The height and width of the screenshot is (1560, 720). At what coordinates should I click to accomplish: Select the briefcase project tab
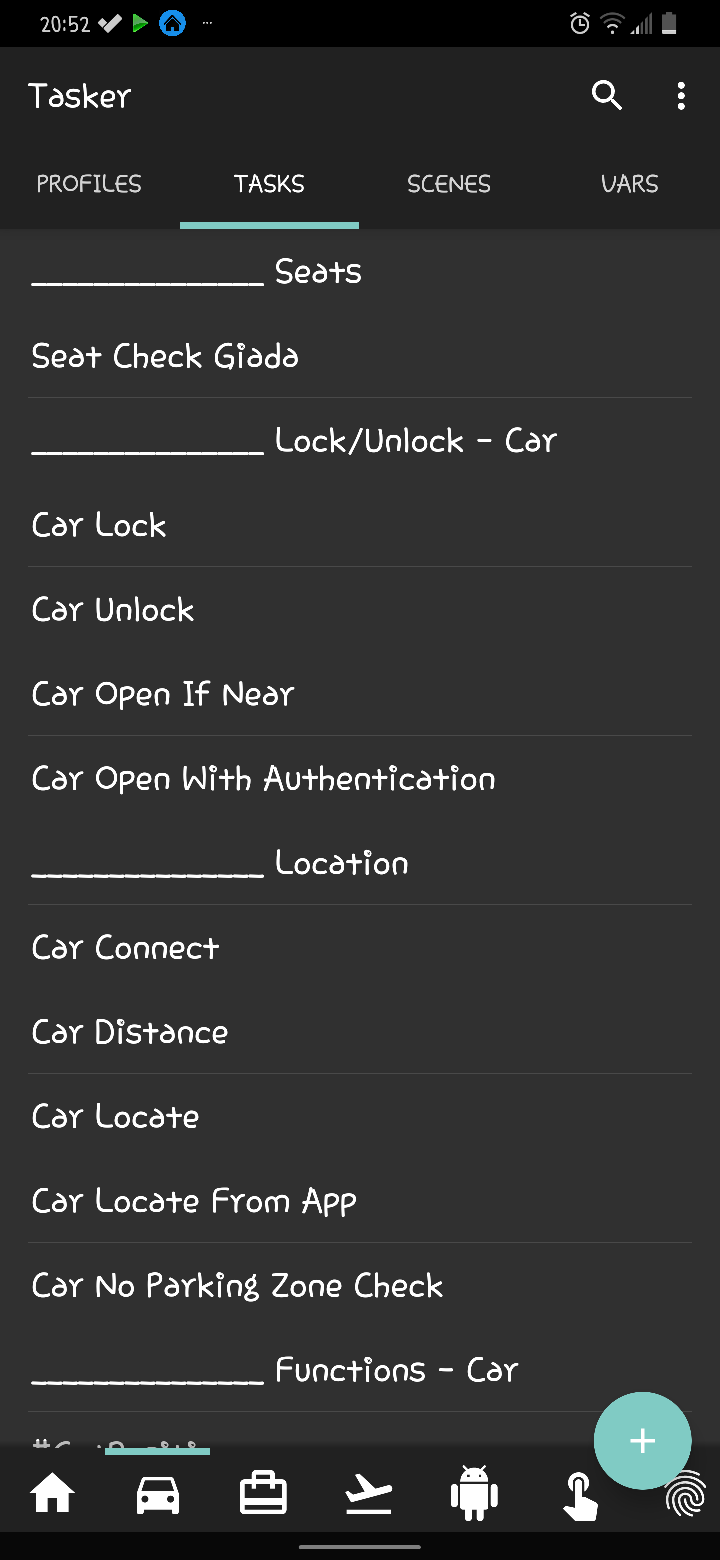coord(264,1496)
